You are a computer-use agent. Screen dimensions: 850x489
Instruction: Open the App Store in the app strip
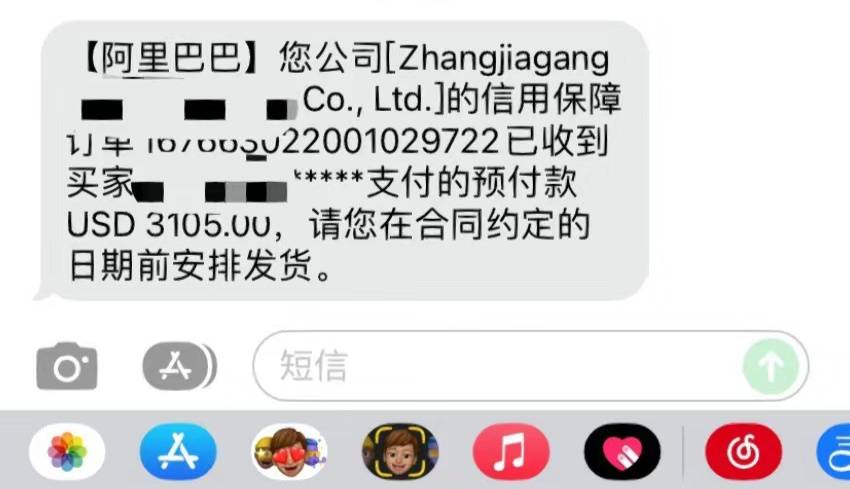click(178, 451)
